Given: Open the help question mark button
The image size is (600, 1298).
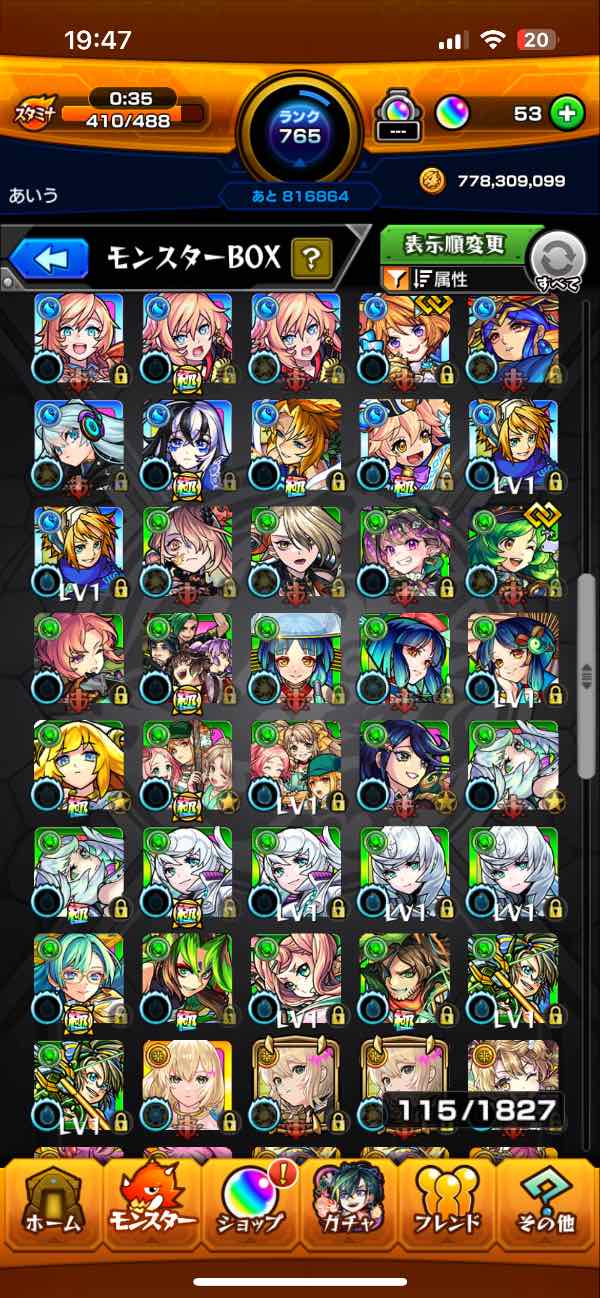Looking at the screenshot, I should point(311,260).
